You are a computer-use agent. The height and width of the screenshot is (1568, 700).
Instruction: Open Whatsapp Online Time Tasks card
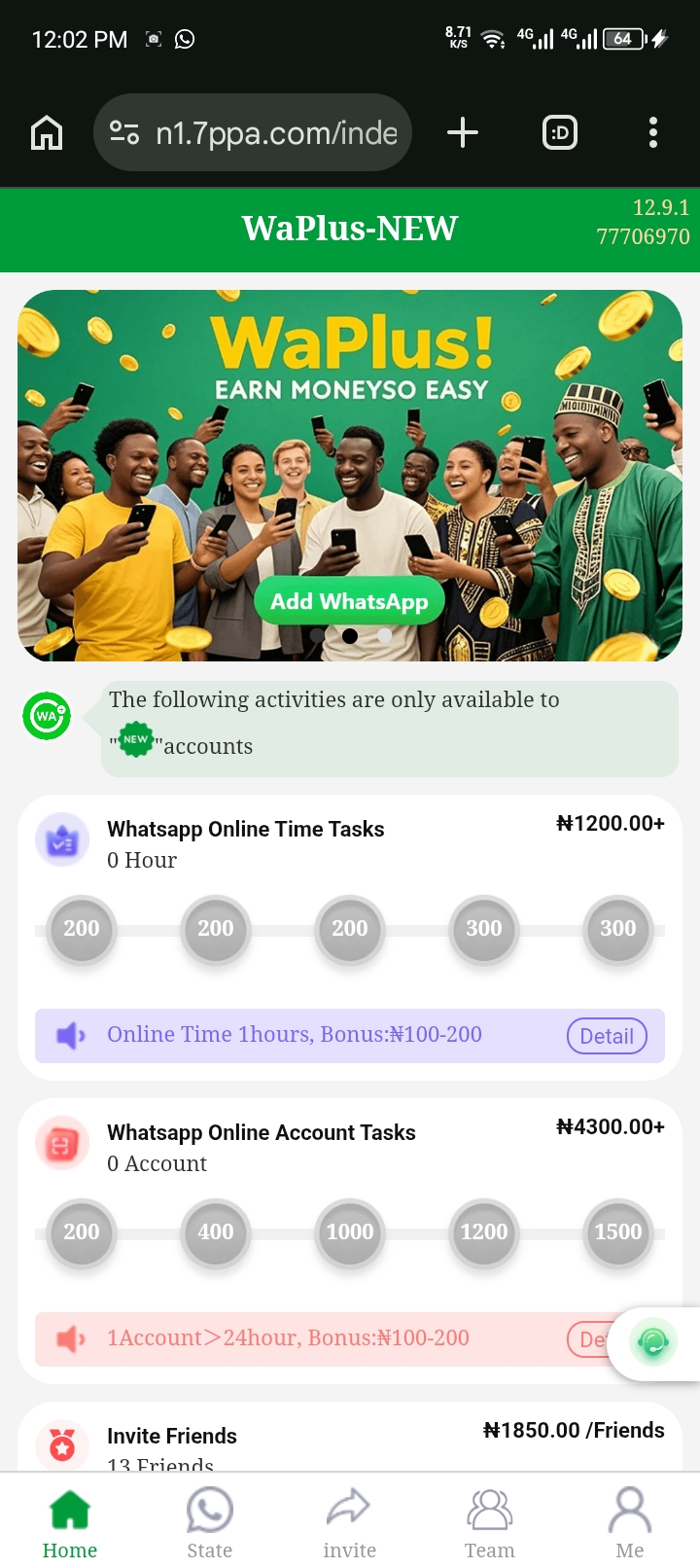pos(246,830)
